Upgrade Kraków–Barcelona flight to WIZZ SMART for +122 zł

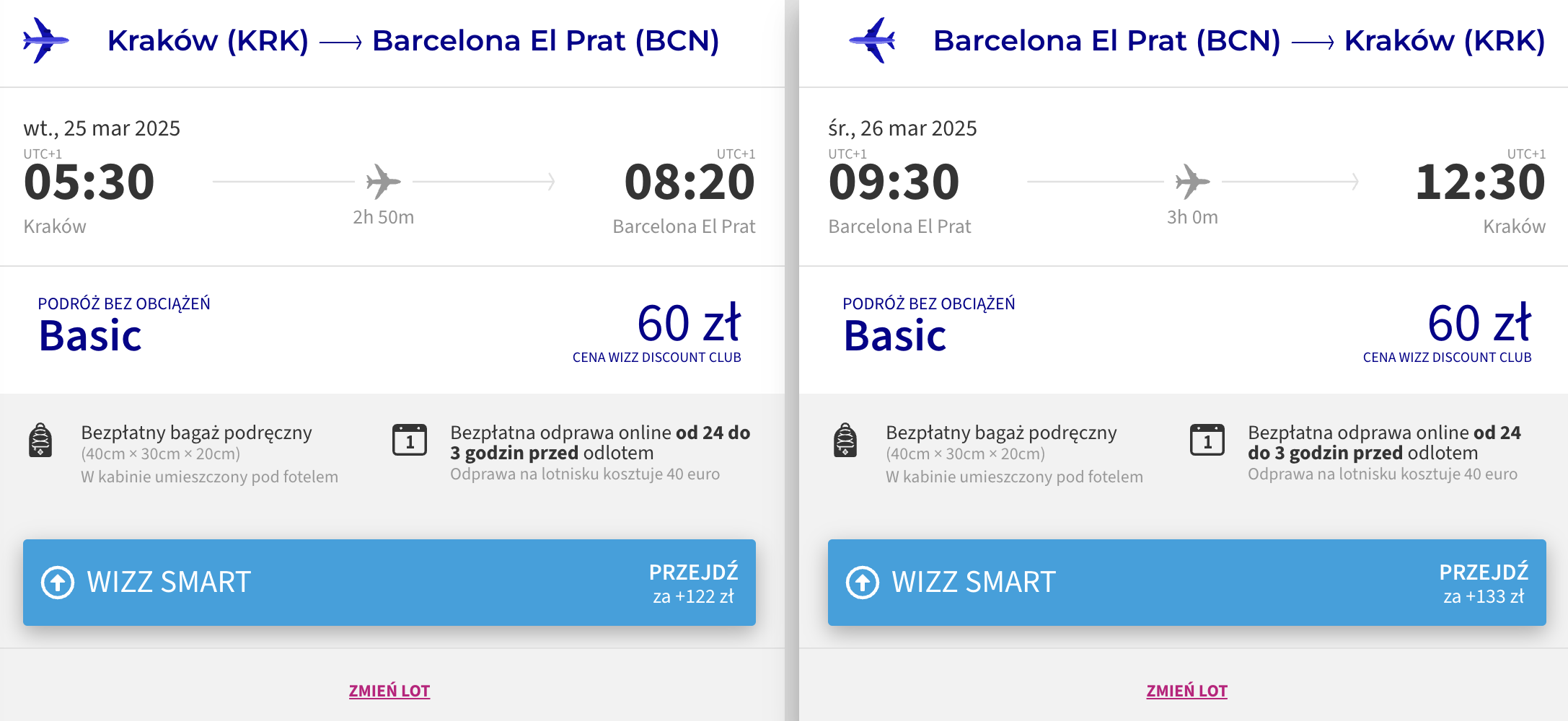tap(389, 583)
